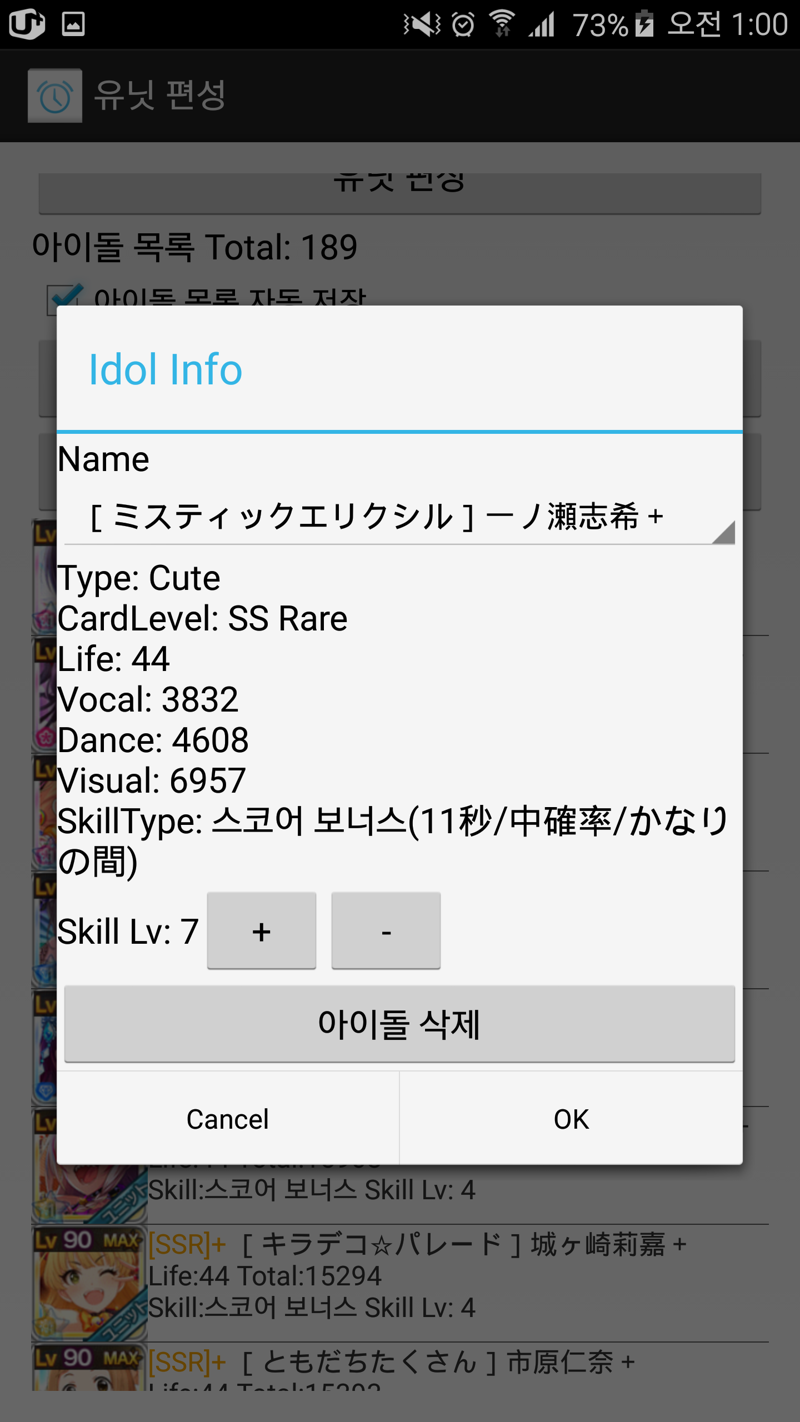This screenshot has height=1422, width=800.
Task: Confirm with the OK button
Action: (x=571, y=1118)
